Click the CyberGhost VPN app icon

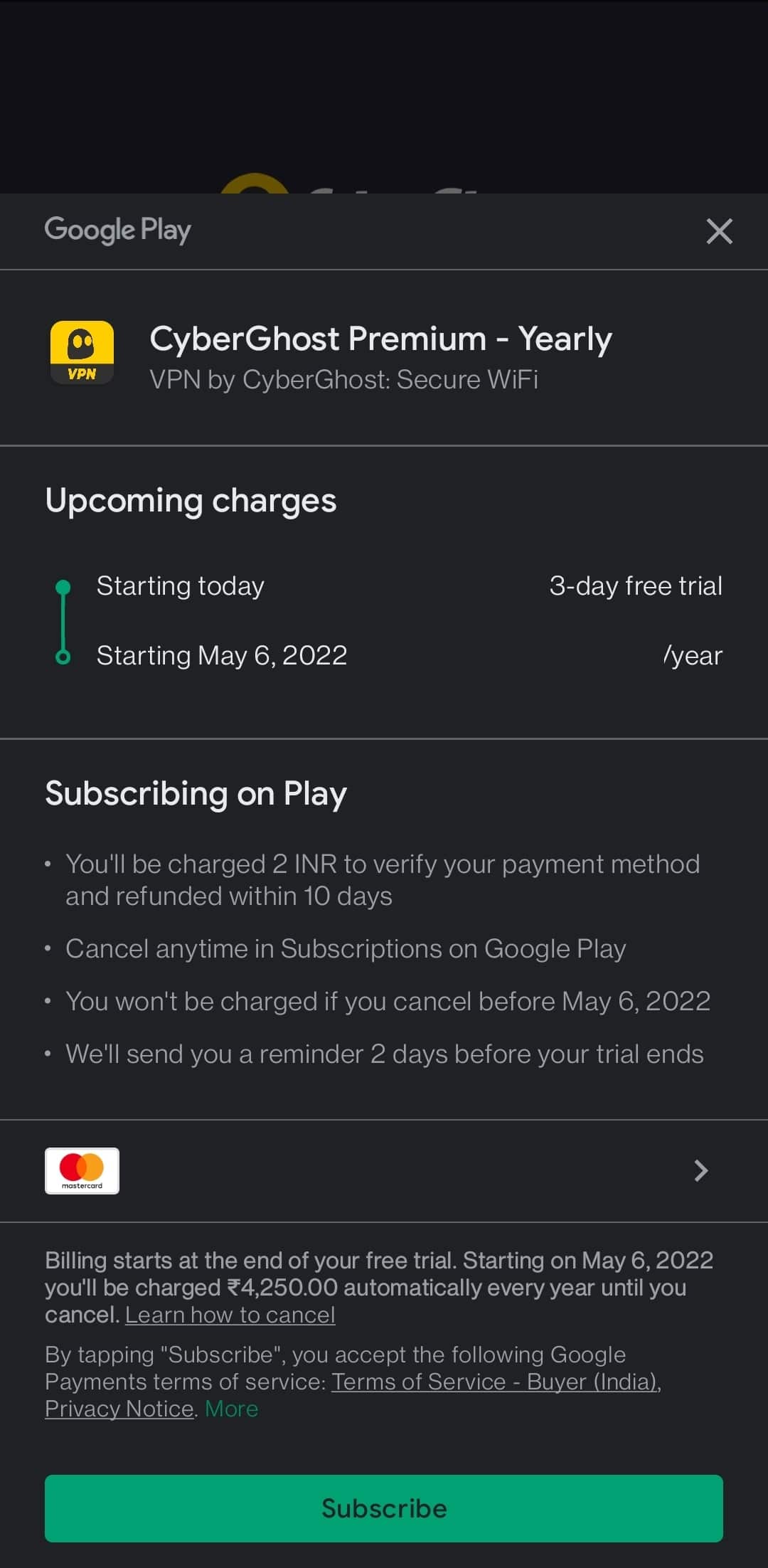82,352
